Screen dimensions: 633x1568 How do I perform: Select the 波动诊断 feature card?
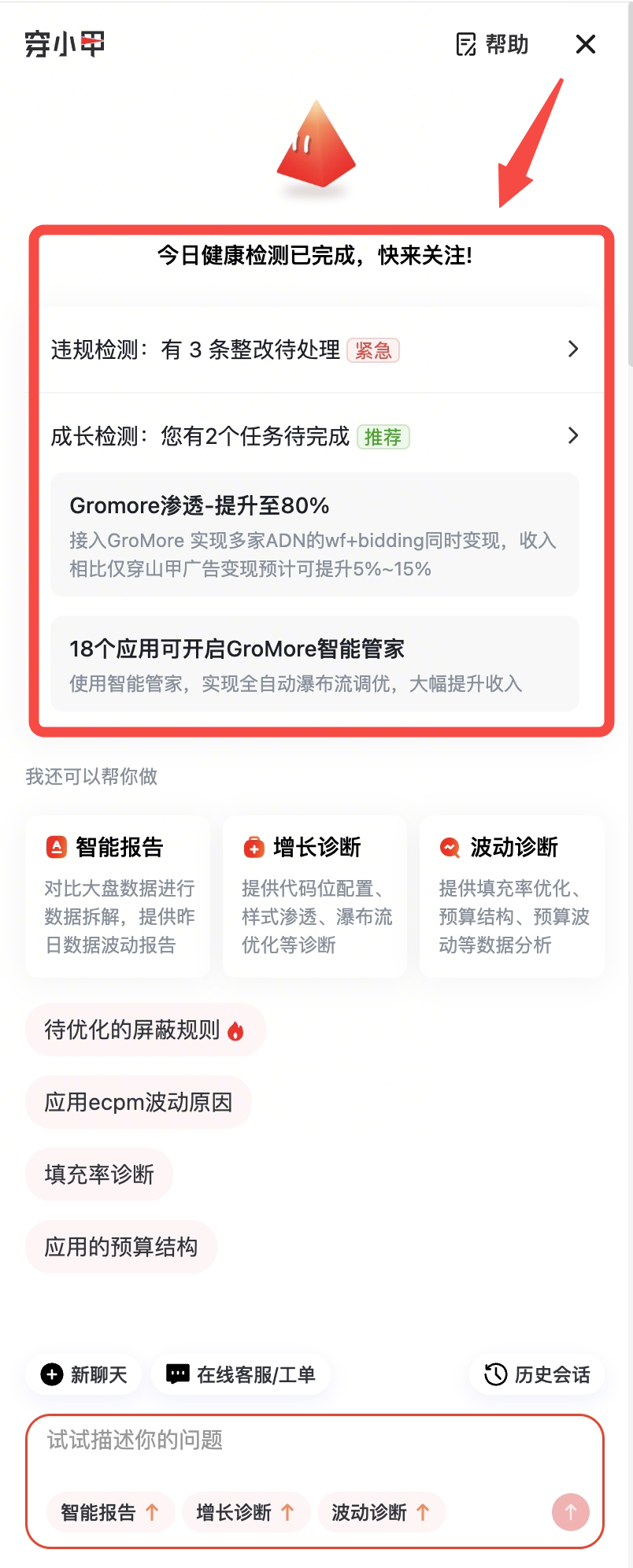click(512, 896)
